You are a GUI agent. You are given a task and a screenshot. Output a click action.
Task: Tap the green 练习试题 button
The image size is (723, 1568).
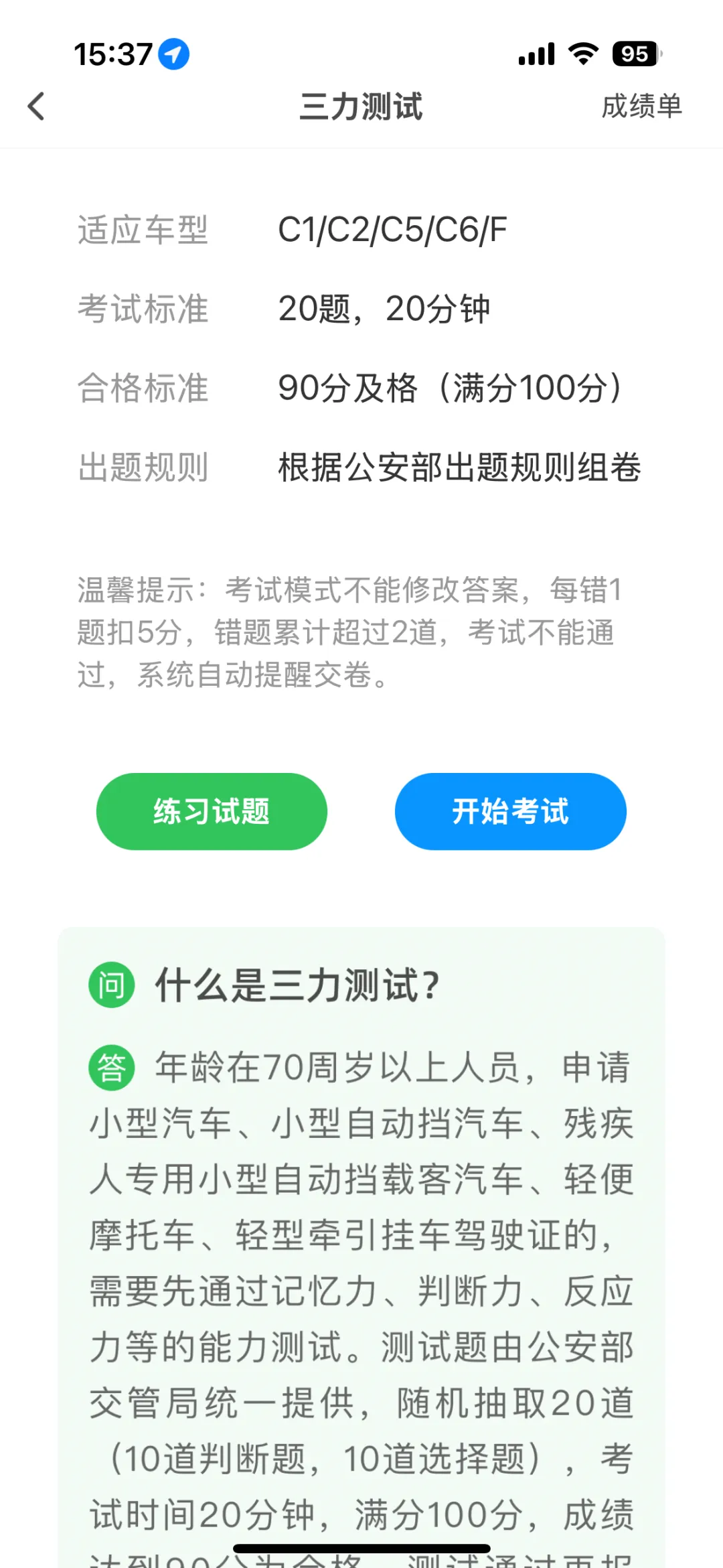point(212,811)
